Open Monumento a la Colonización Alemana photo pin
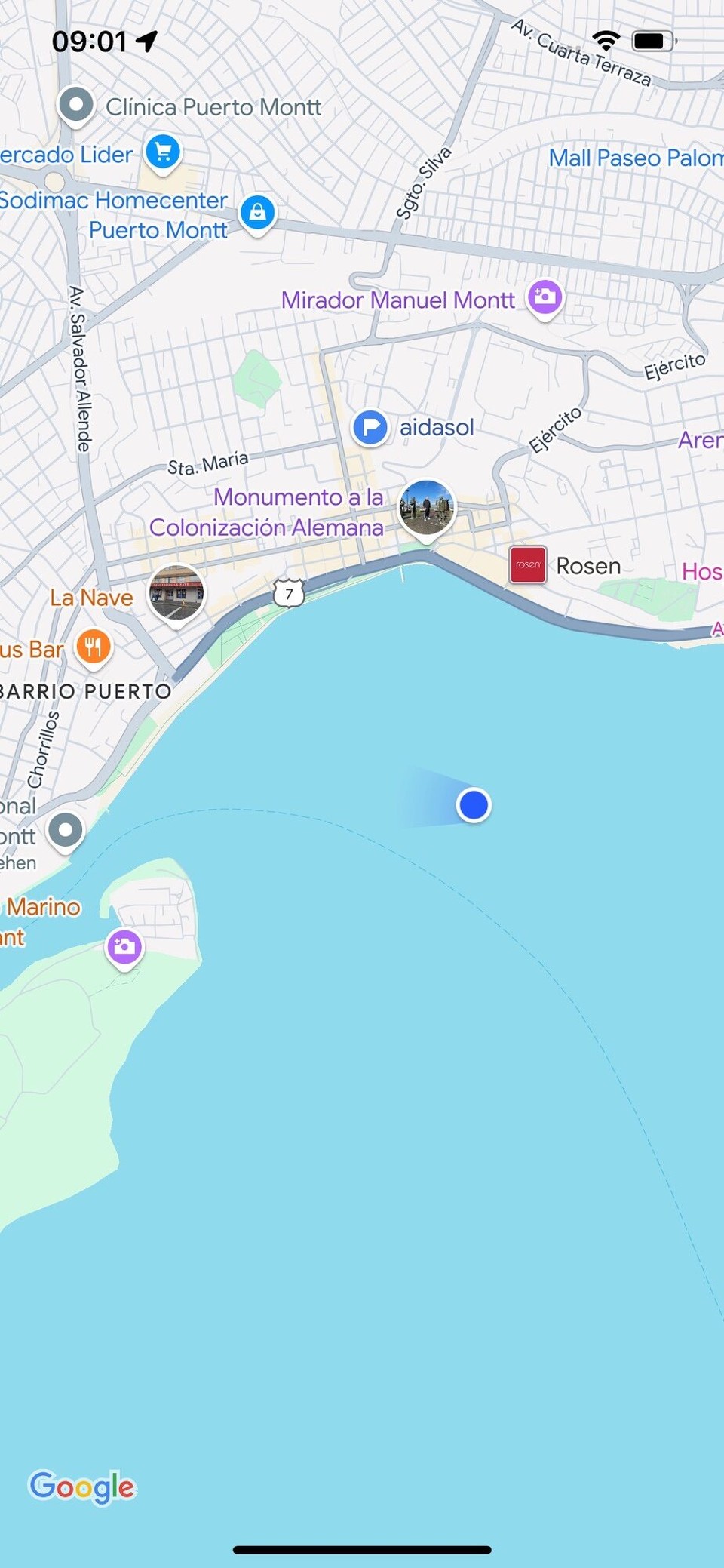Viewport: 724px width, 1568px height. coord(426,508)
